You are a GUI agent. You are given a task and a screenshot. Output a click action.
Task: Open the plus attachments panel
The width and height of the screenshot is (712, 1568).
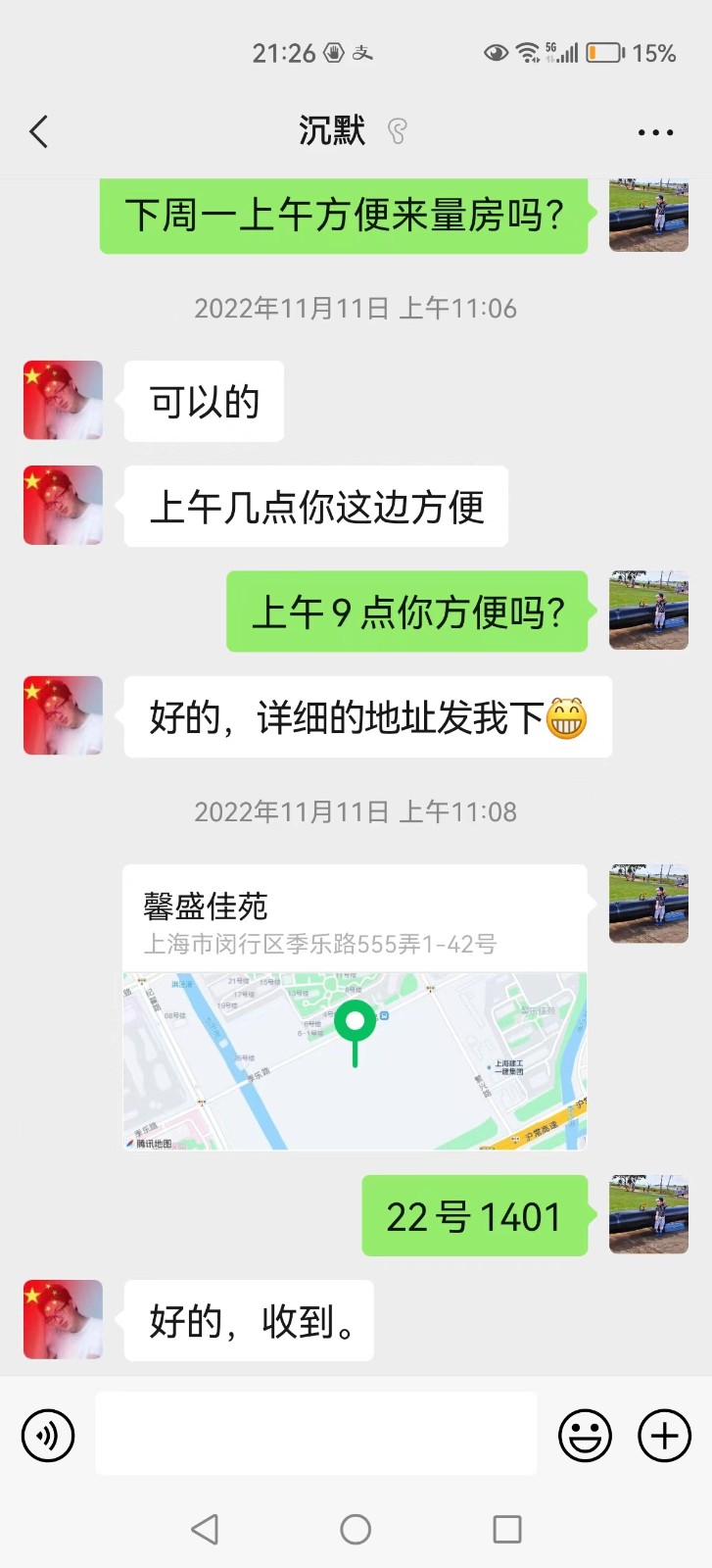[x=664, y=1437]
